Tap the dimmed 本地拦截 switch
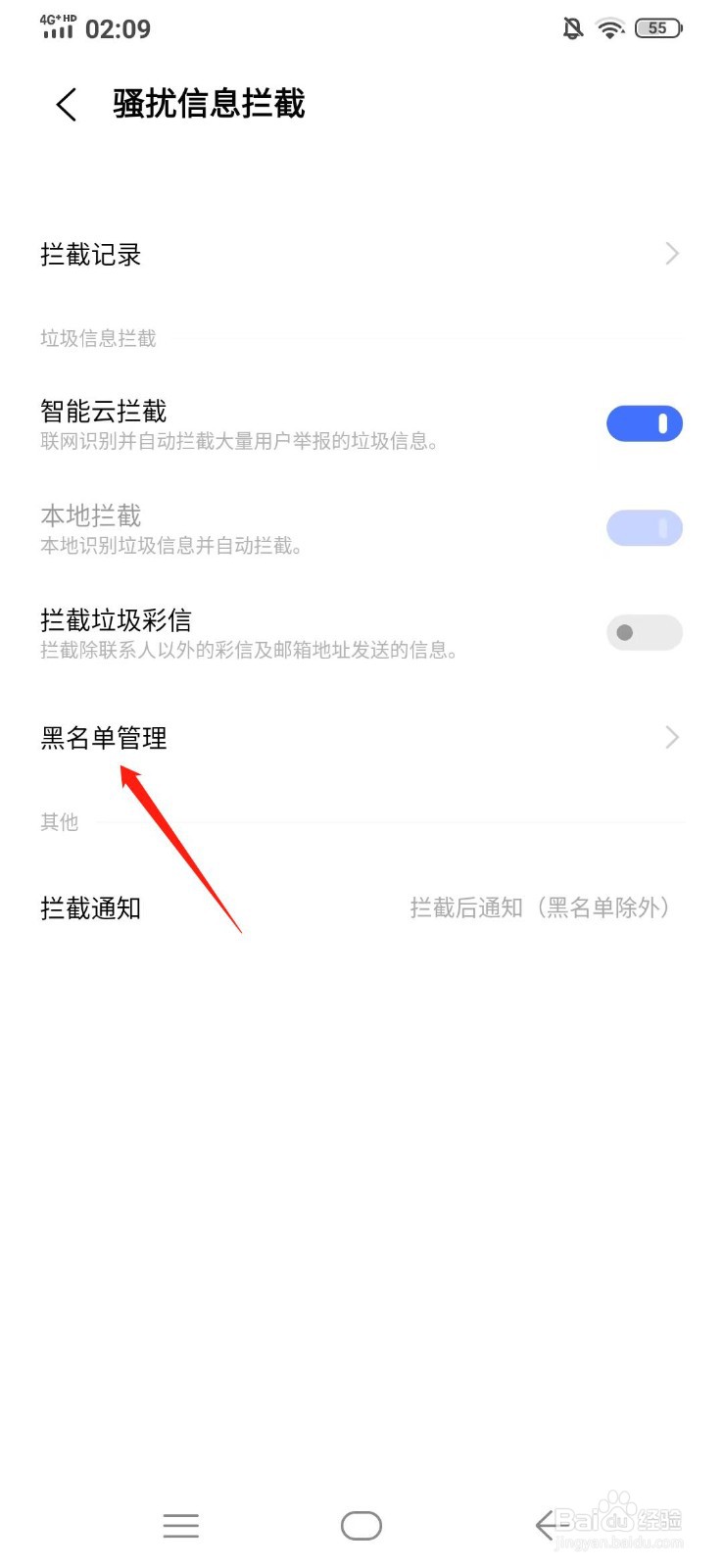This screenshot has height=1568, width=723. point(644,527)
